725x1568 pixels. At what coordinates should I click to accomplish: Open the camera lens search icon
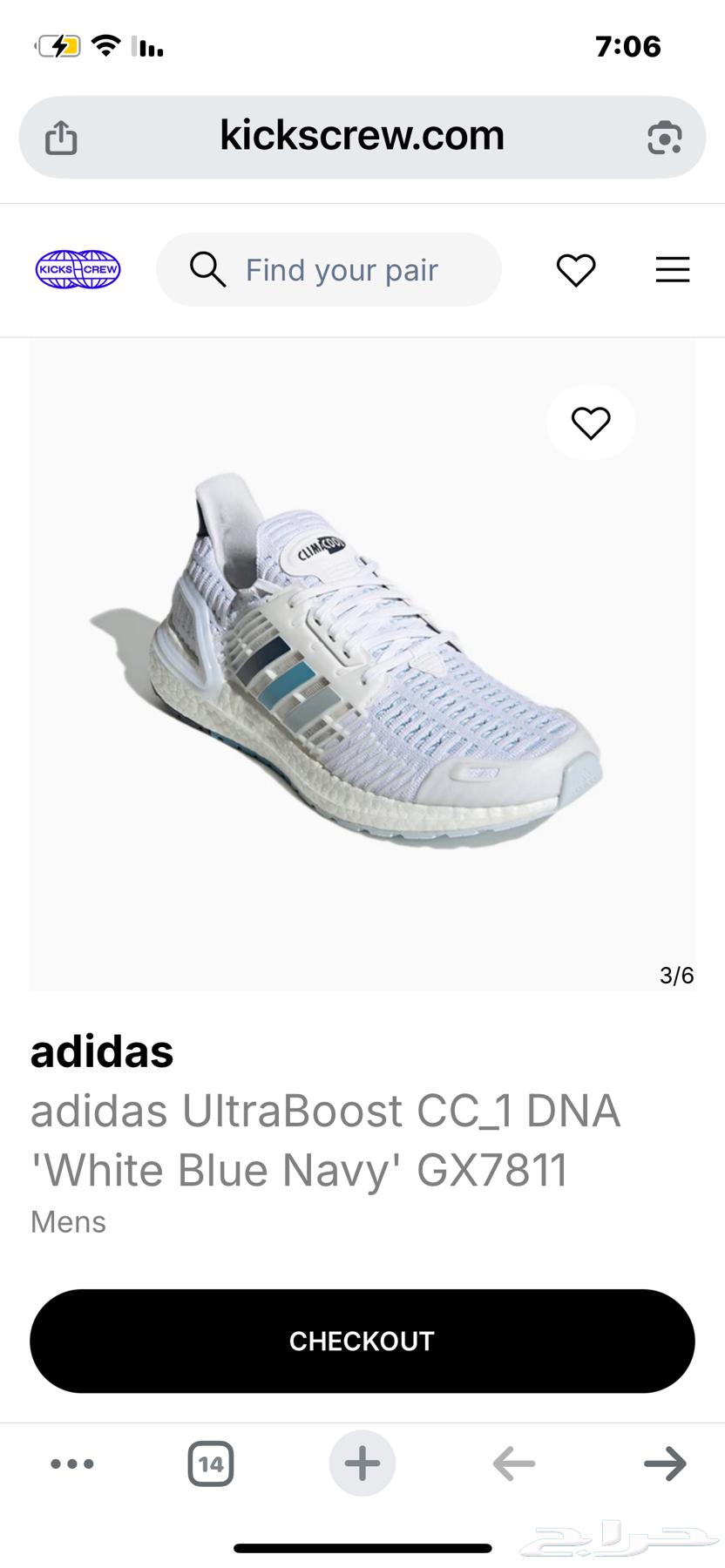[664, 138]
